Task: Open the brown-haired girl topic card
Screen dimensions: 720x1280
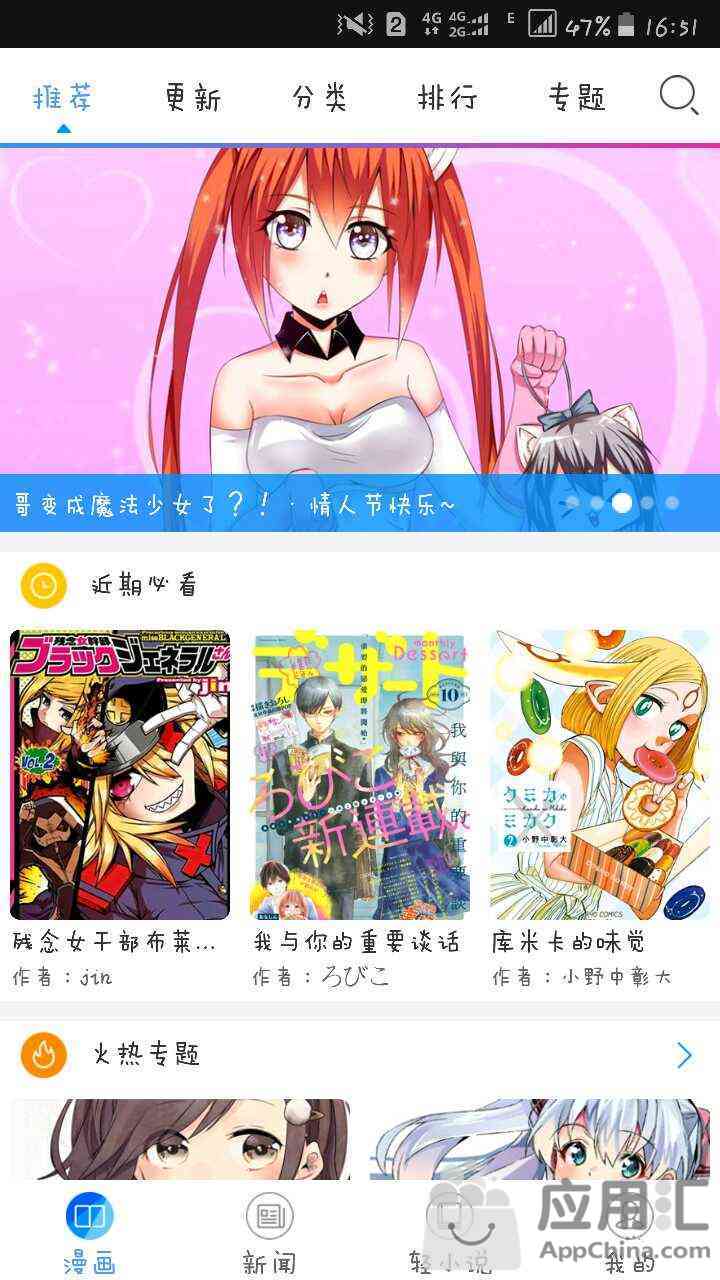Action: coord(181,1140)
